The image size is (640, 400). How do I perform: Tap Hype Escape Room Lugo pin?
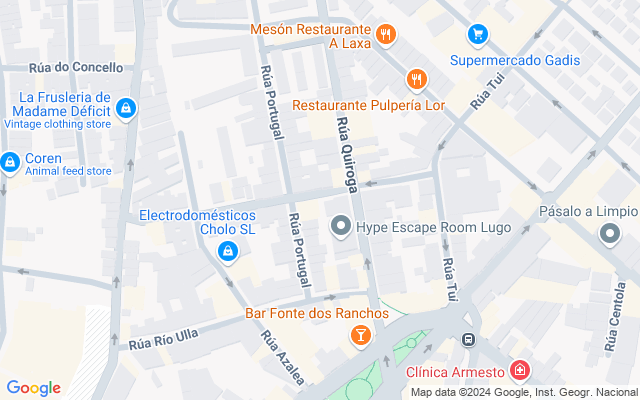click(340, 228)
